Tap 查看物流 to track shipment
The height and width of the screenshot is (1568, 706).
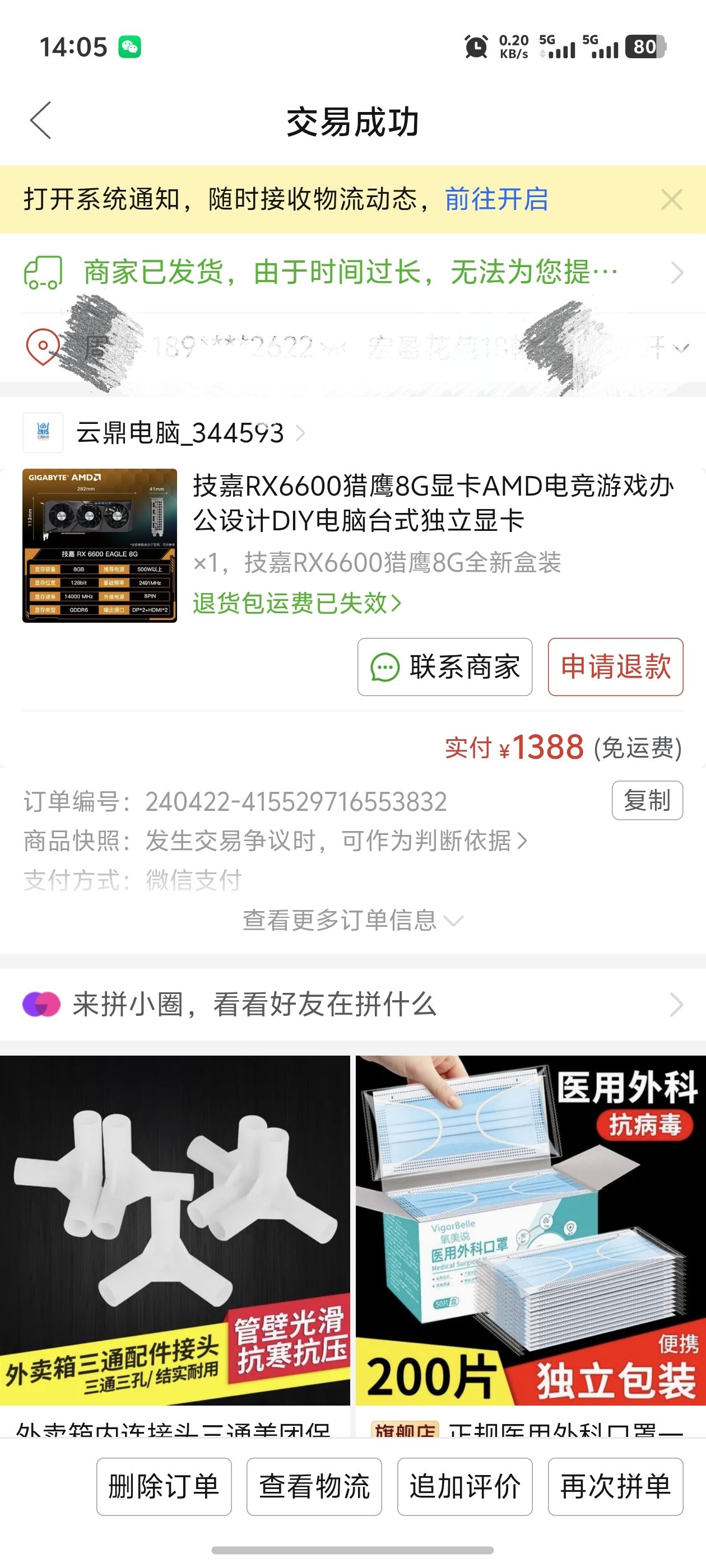pos(314,1486)
